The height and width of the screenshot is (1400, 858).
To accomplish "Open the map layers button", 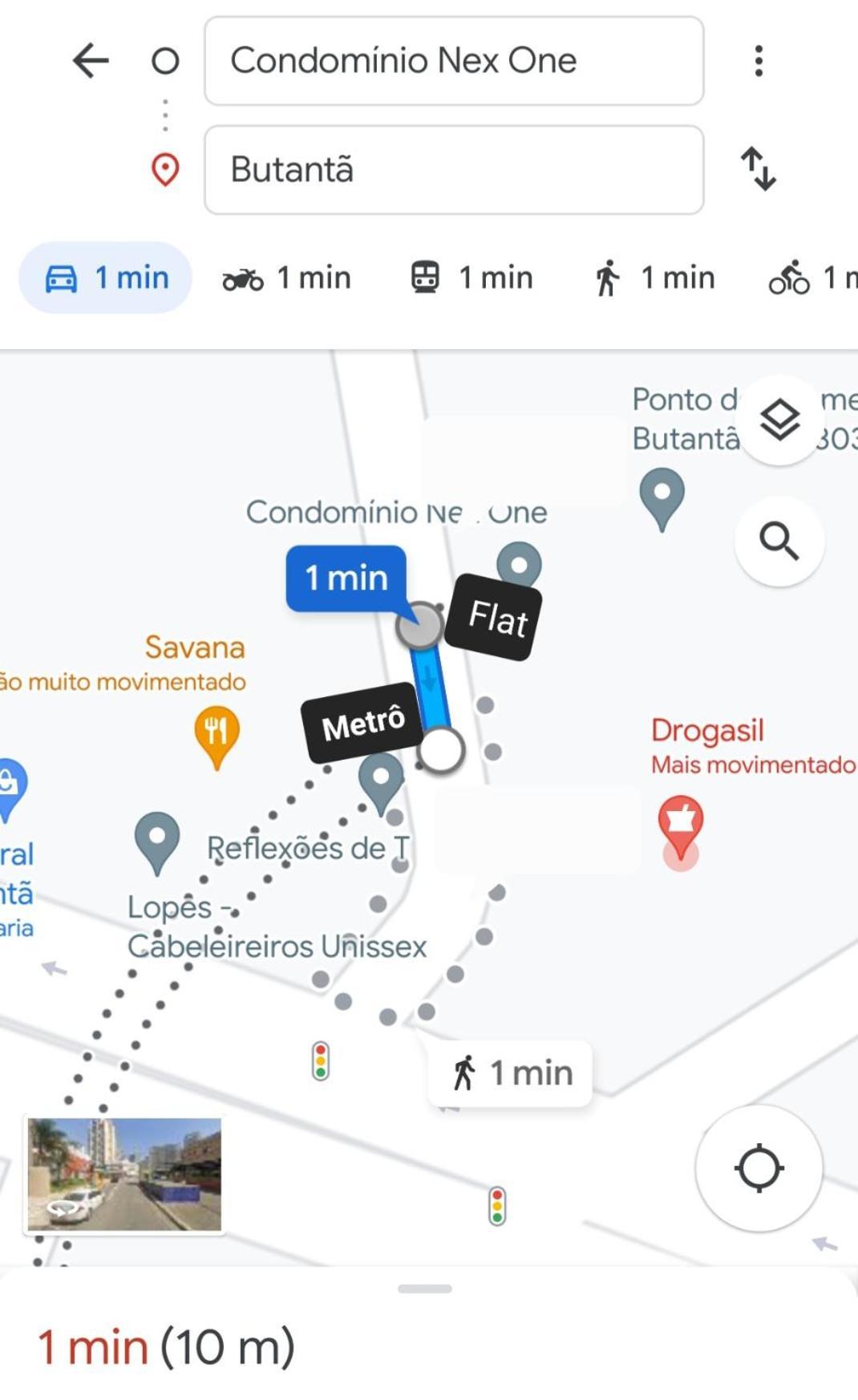I will [779, 420].
